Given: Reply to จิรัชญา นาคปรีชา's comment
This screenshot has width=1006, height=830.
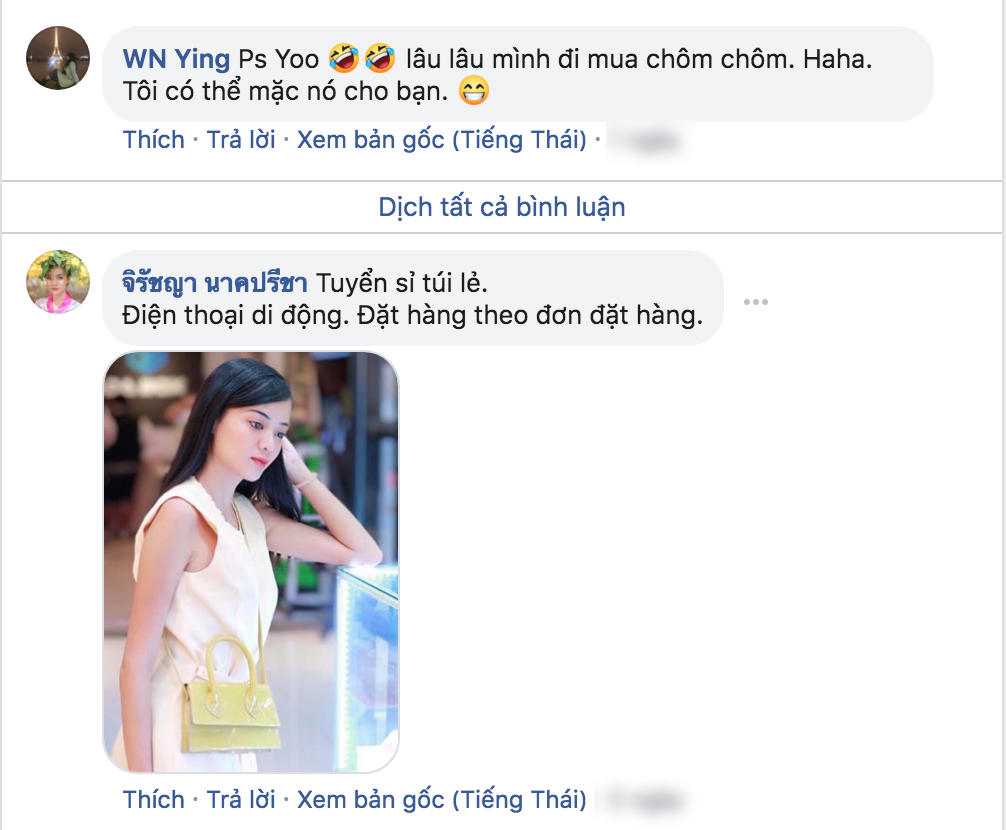Looking at the screenshot, I should pos(241,799).
